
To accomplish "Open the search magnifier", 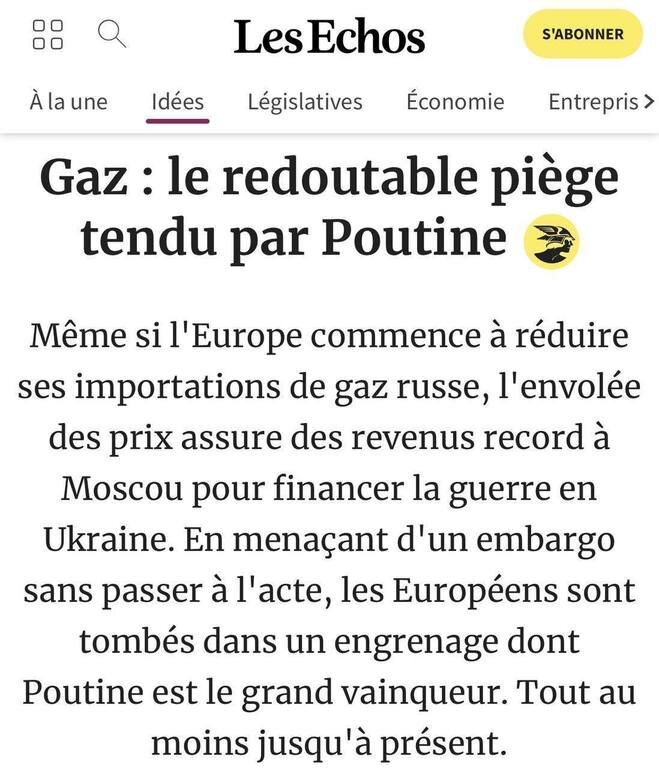I will [x=111, y=34].
